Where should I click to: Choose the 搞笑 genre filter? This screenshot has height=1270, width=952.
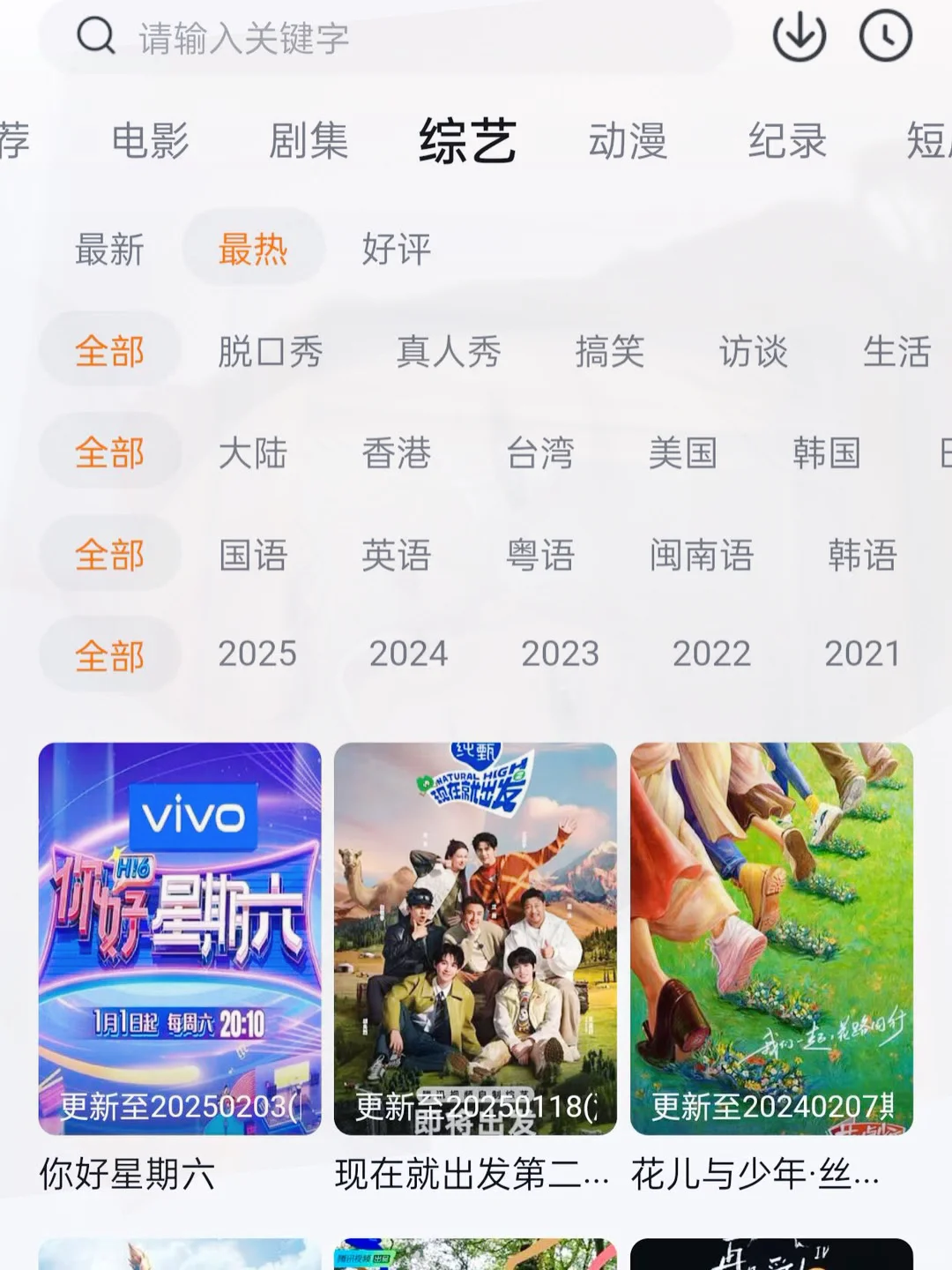(610, 352)
